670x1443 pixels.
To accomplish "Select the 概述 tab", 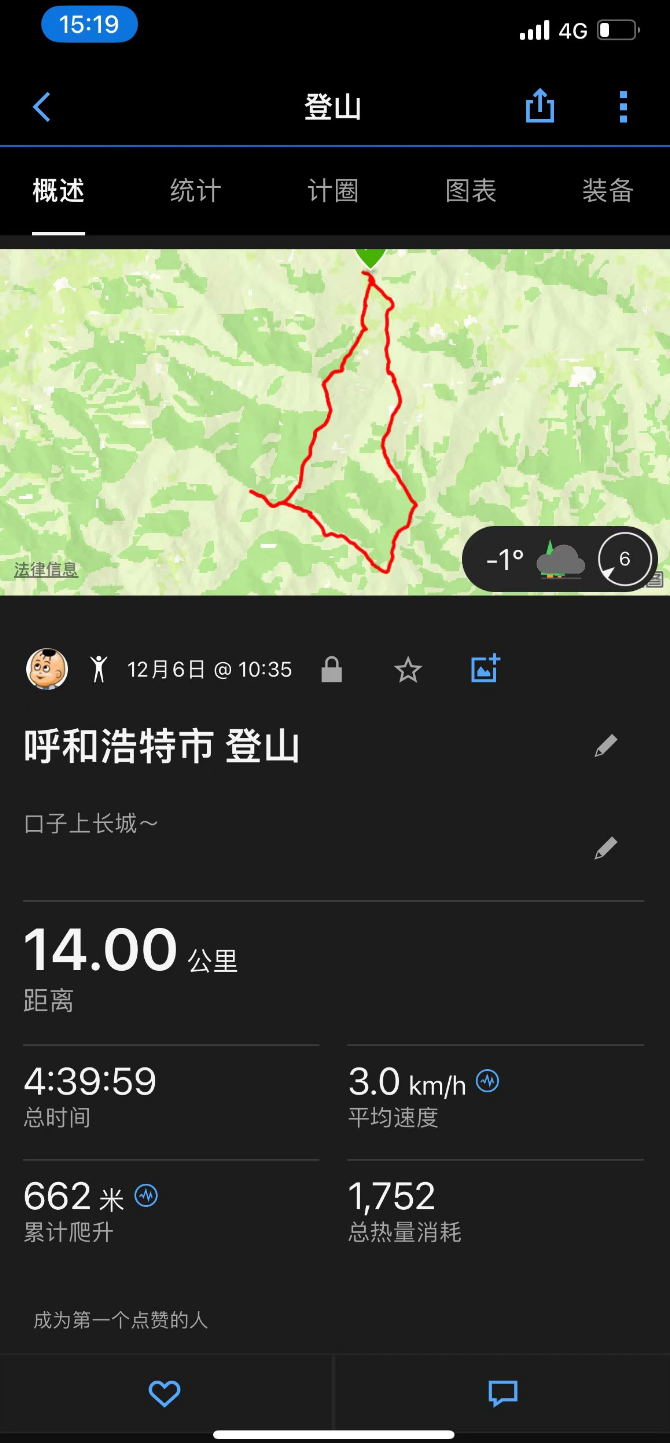I will click(58, 190).
